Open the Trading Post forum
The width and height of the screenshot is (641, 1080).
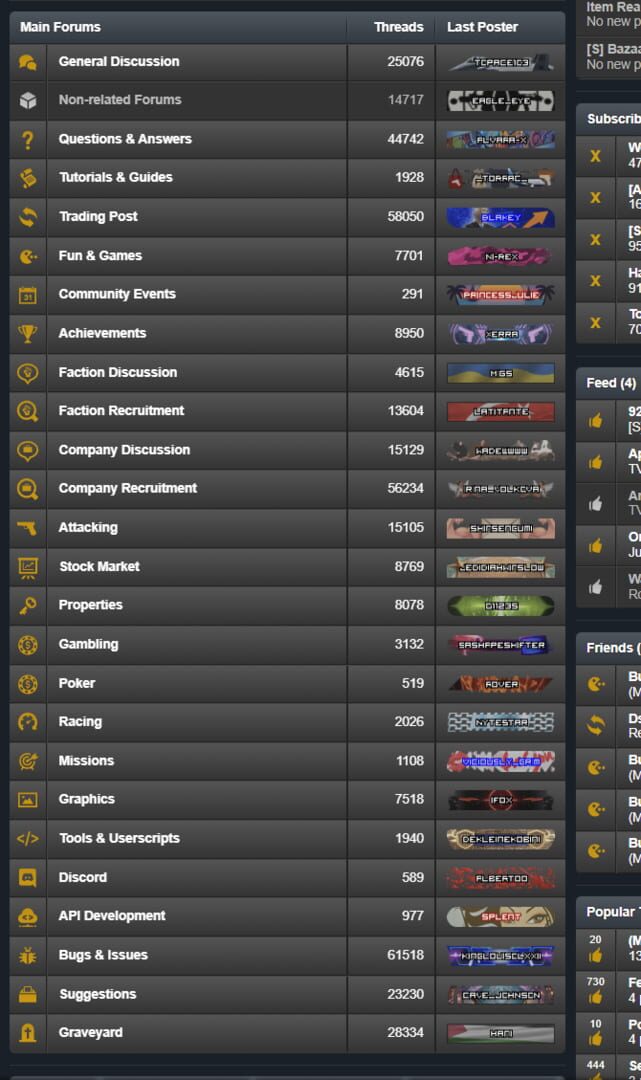click(98, 216)
